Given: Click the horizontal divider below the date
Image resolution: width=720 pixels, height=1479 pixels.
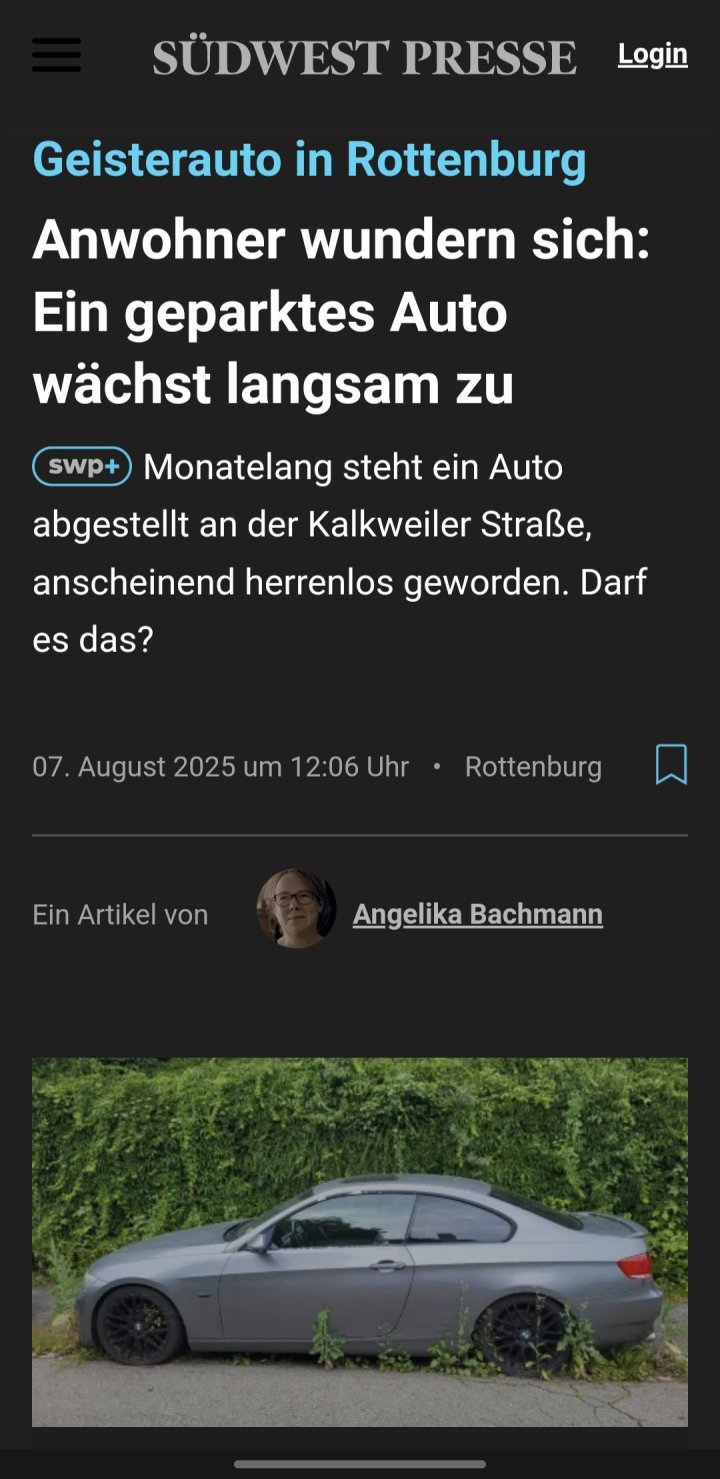Looking at the screenshot, I should pos(360,833).
